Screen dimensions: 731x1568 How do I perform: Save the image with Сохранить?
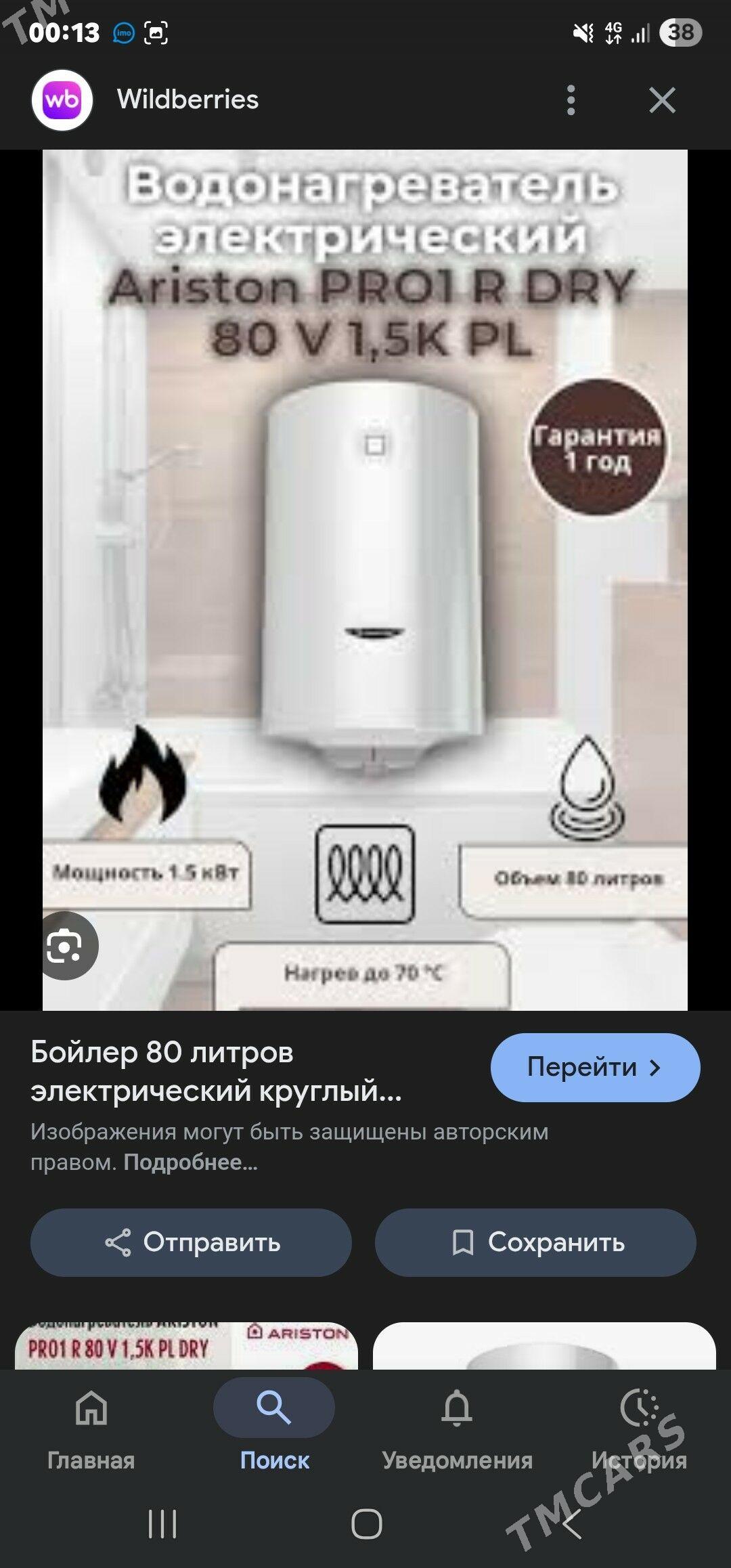[535, 1242]
